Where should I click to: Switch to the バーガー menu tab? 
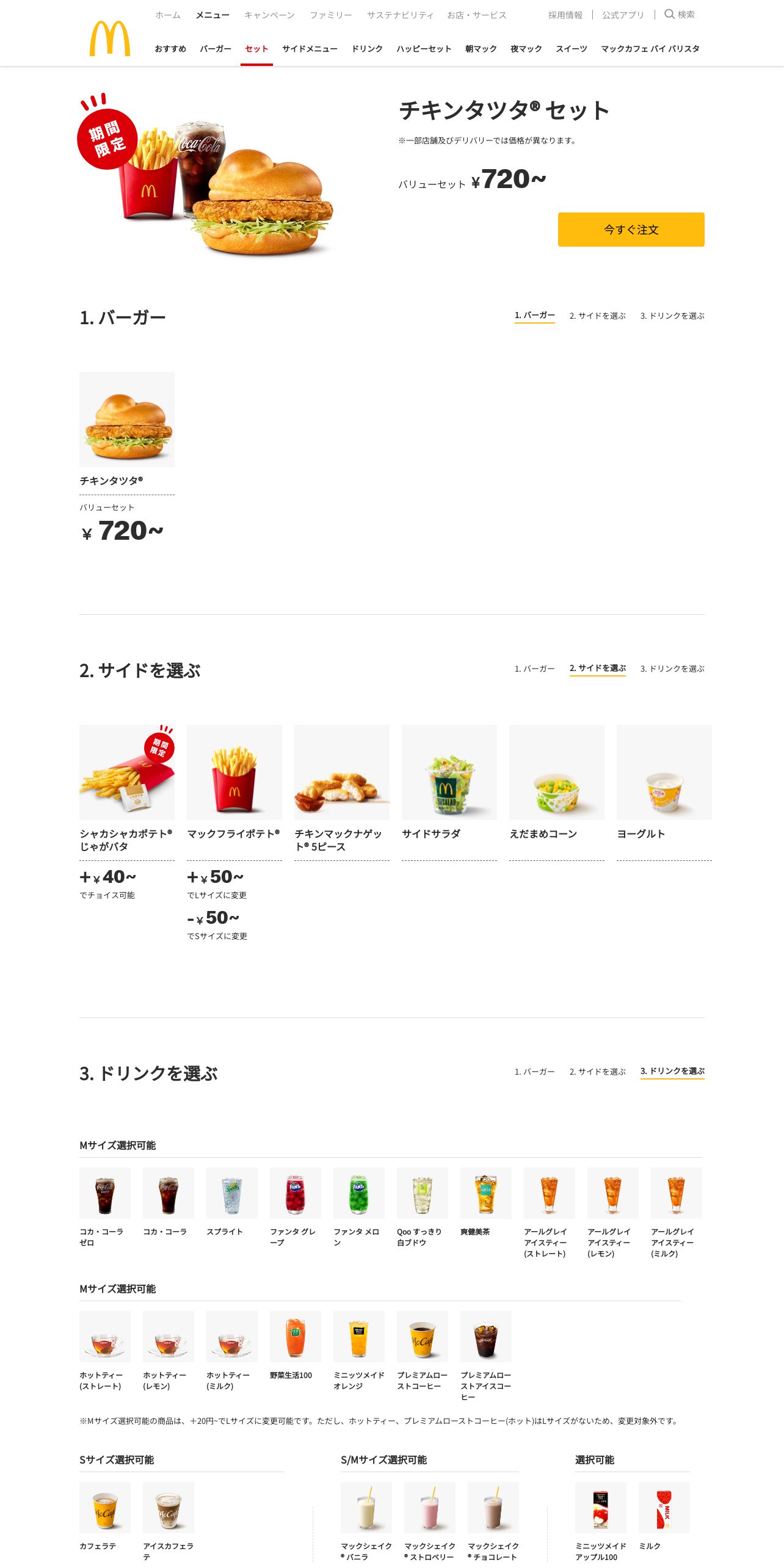pyautogui.click(x=216, y=49)
